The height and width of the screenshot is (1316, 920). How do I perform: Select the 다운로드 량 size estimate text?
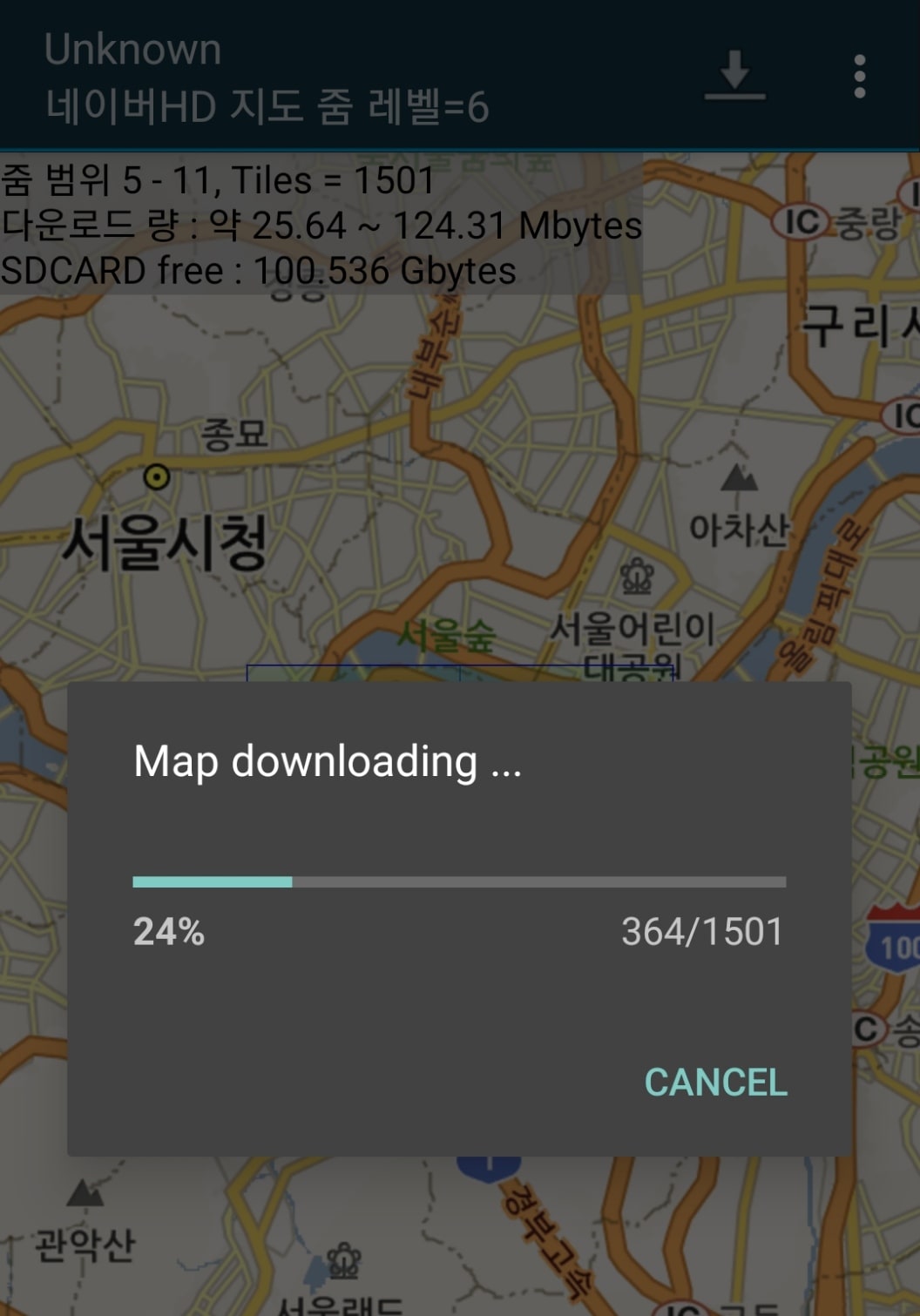point(321,226)
